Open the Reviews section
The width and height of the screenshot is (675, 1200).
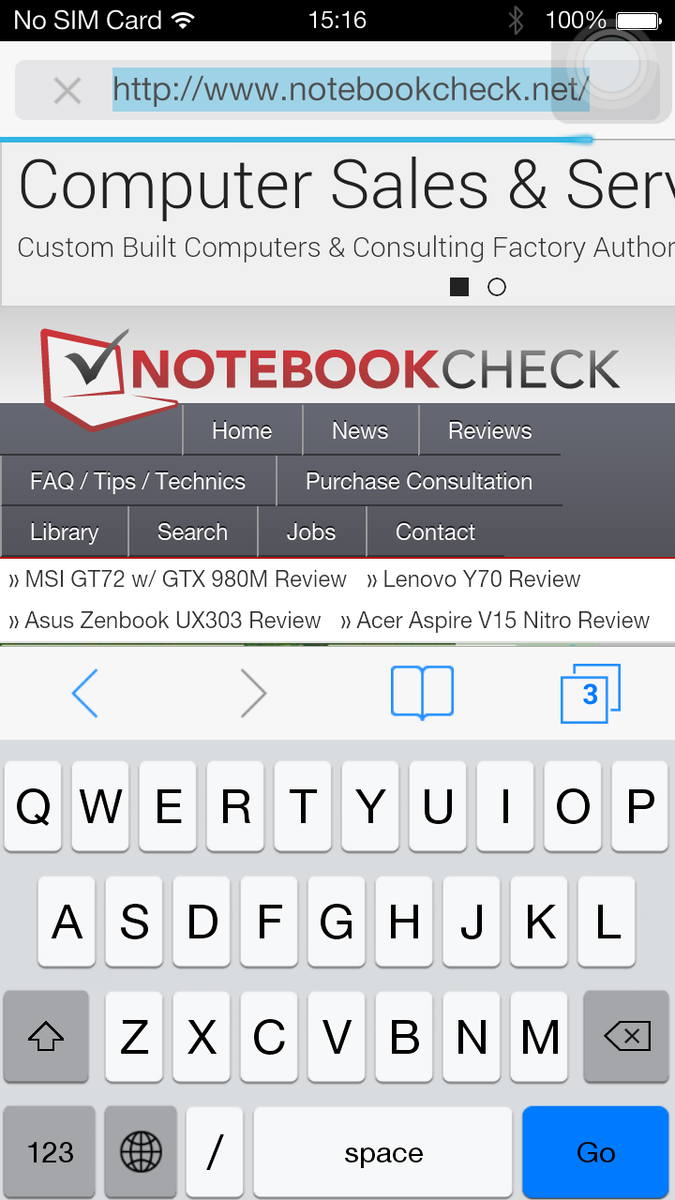coord(490,431)
